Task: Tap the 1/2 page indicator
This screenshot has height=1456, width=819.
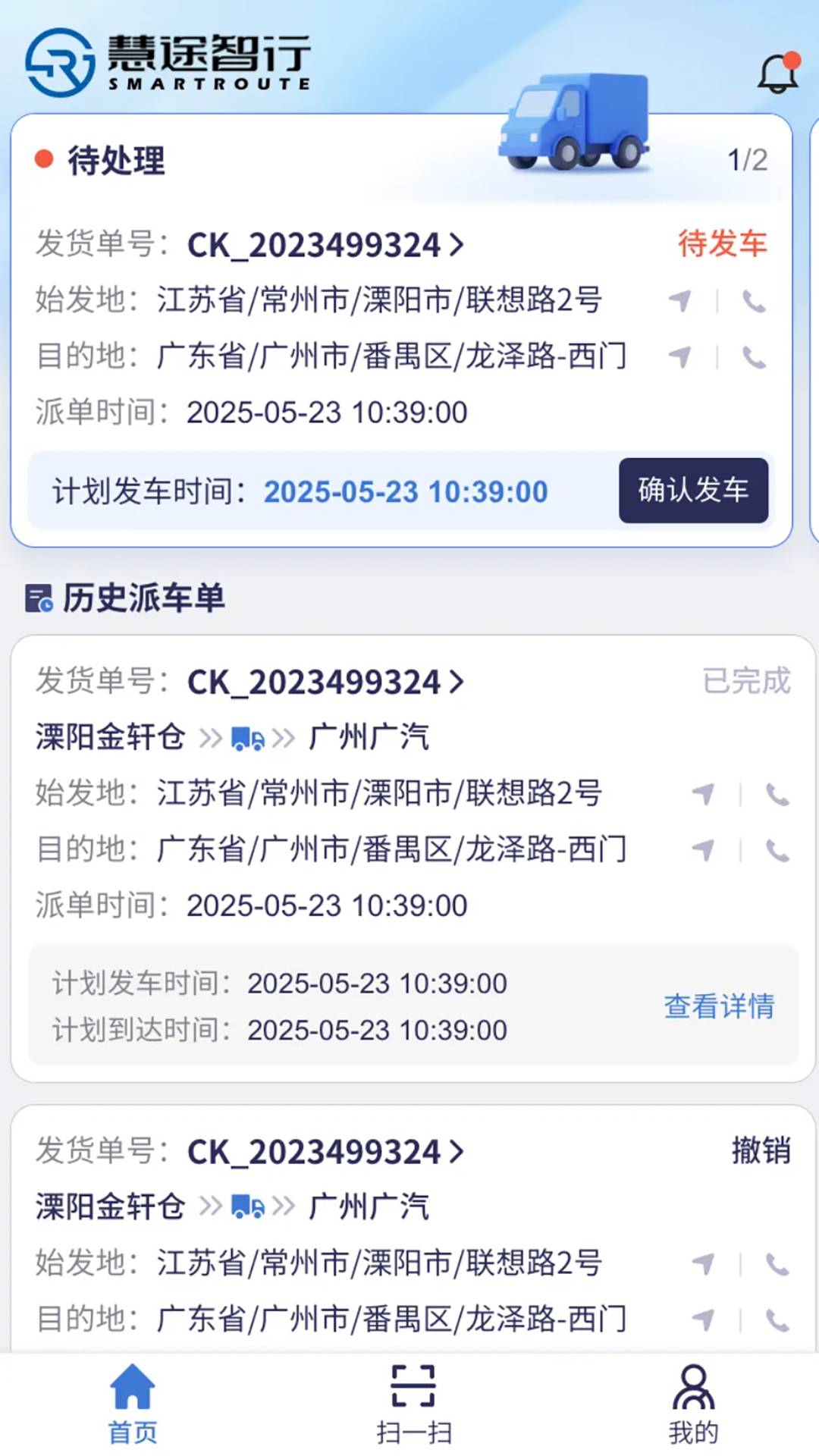Action: coord(748,158)
